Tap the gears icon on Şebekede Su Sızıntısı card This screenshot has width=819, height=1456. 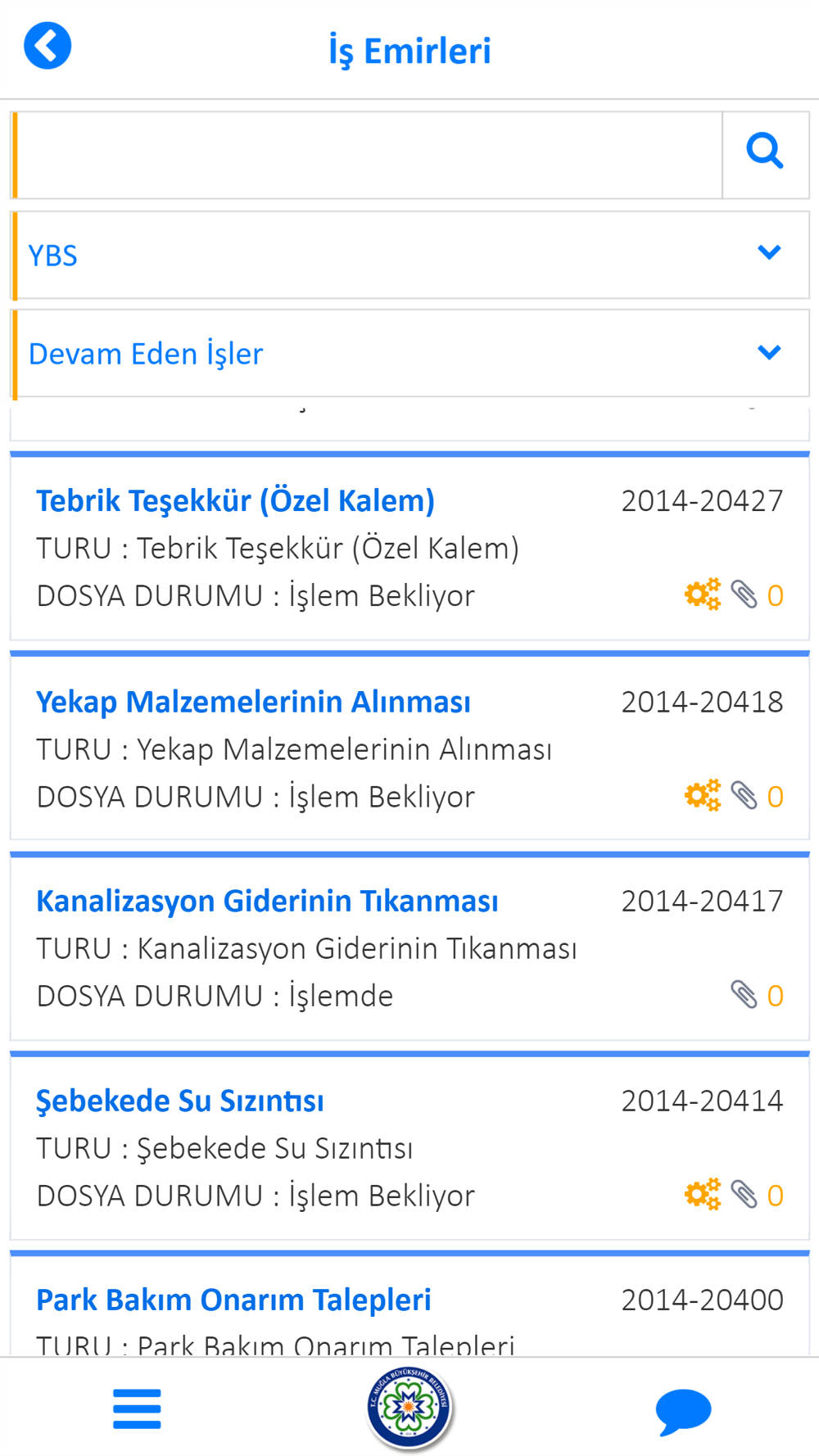pyautogui.click(x=702, y=1195)
